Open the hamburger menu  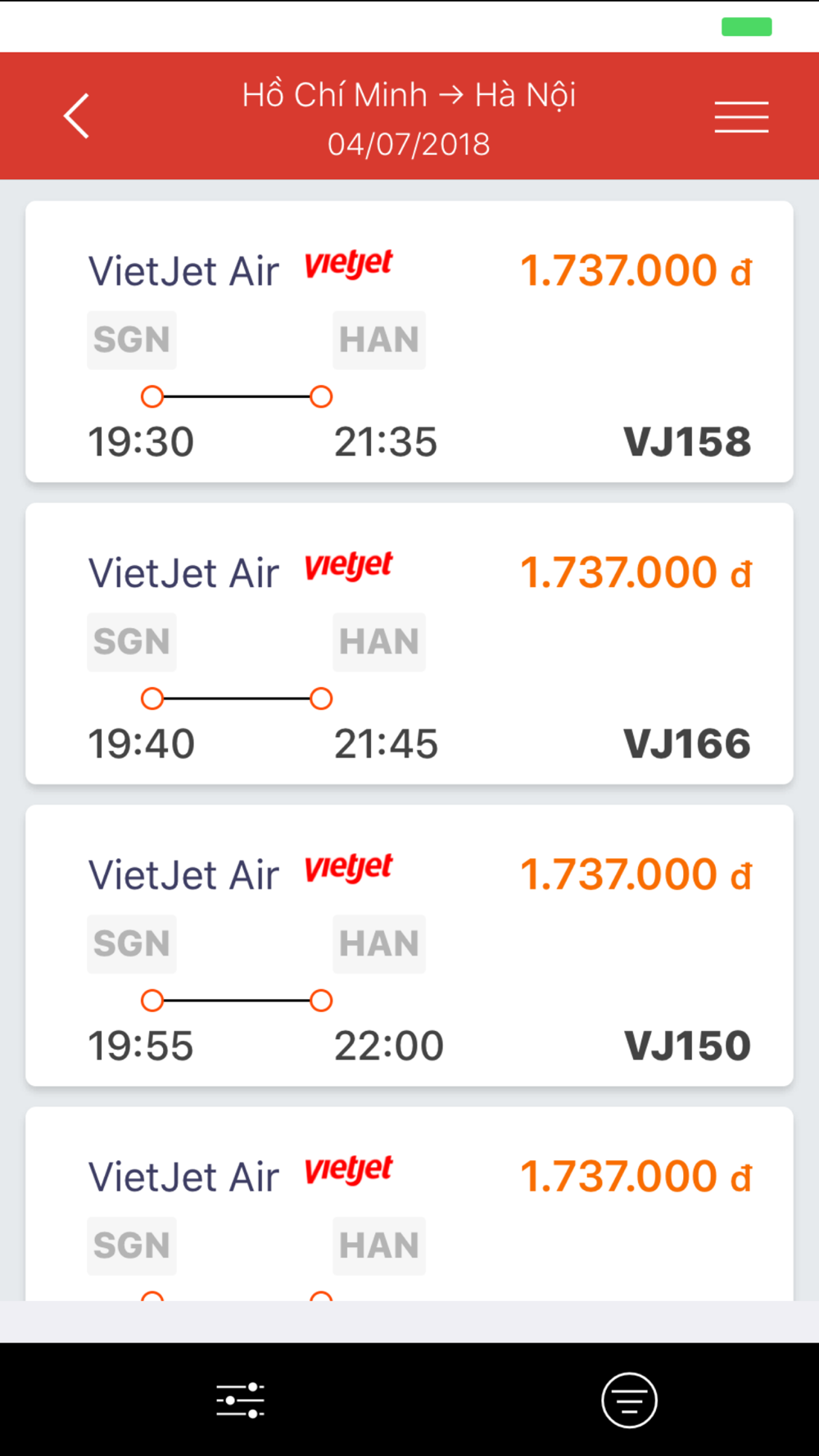(741, 117)
